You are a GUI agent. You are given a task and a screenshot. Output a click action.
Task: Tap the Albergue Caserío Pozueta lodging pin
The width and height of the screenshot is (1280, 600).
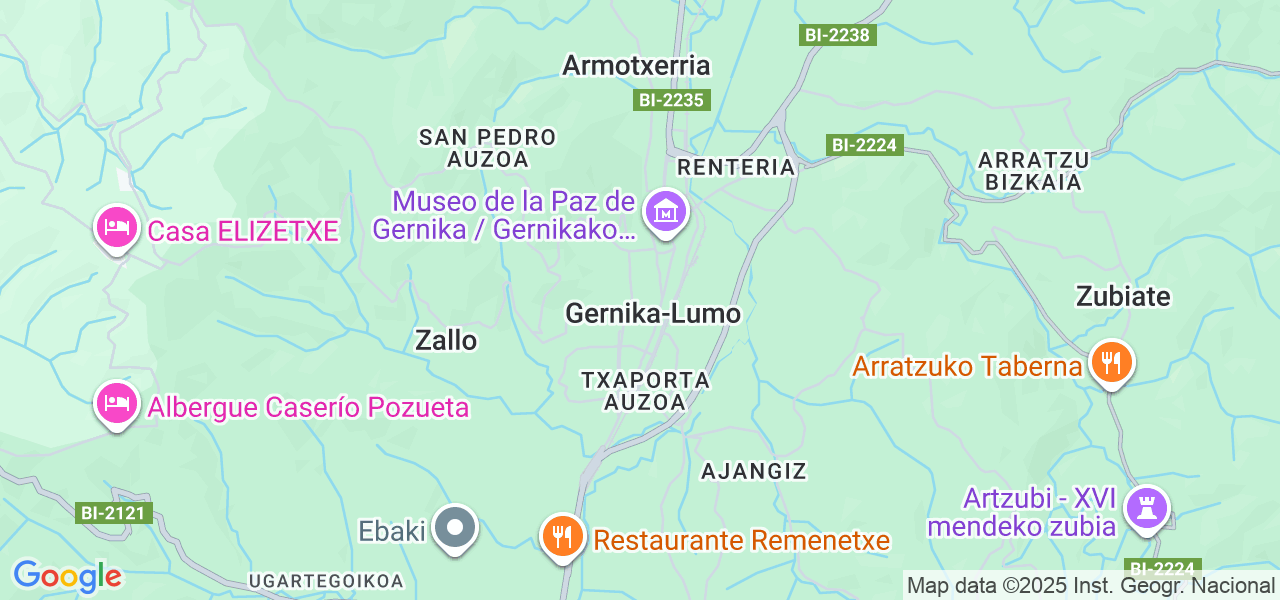(117, 404)
